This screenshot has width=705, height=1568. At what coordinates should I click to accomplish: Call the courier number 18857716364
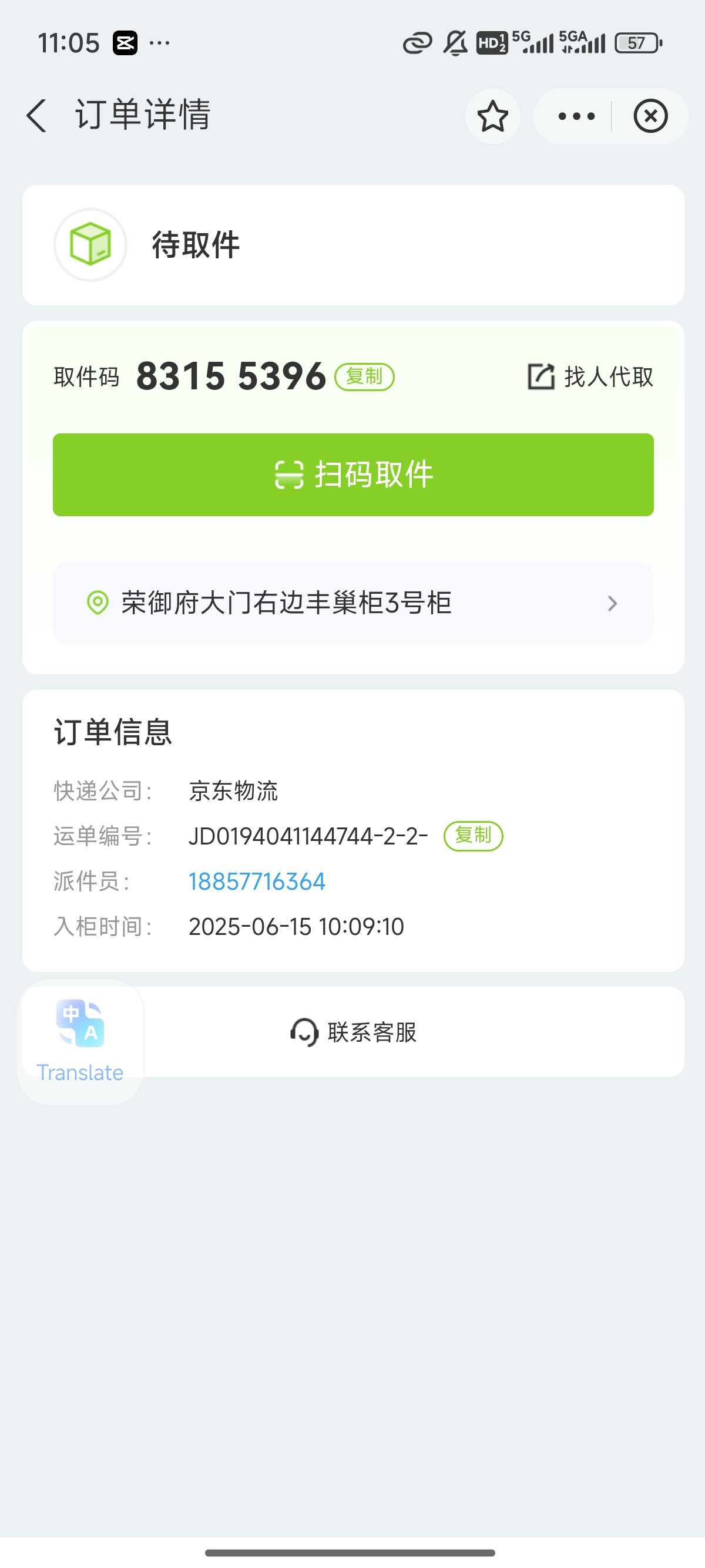257,881
